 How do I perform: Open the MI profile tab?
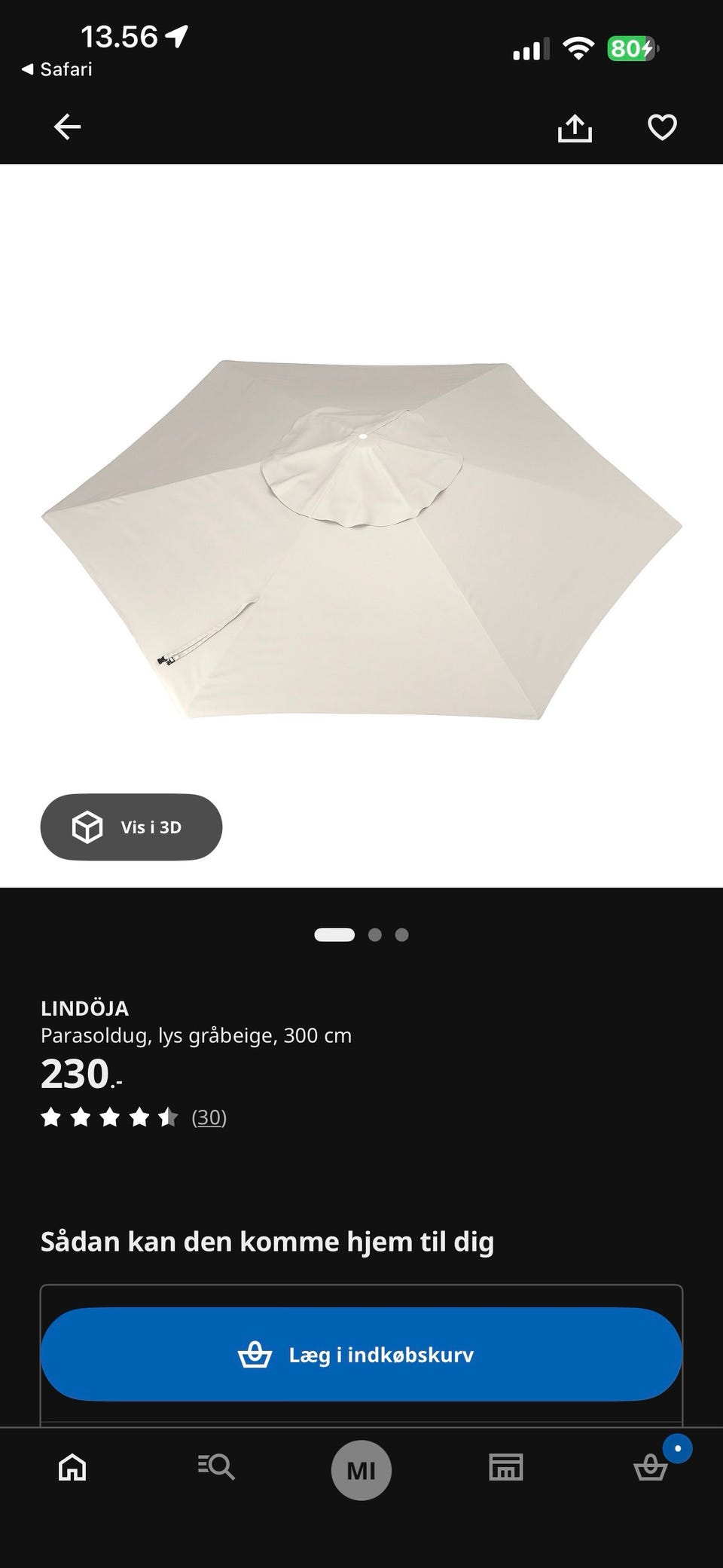tap(361, 1470)
